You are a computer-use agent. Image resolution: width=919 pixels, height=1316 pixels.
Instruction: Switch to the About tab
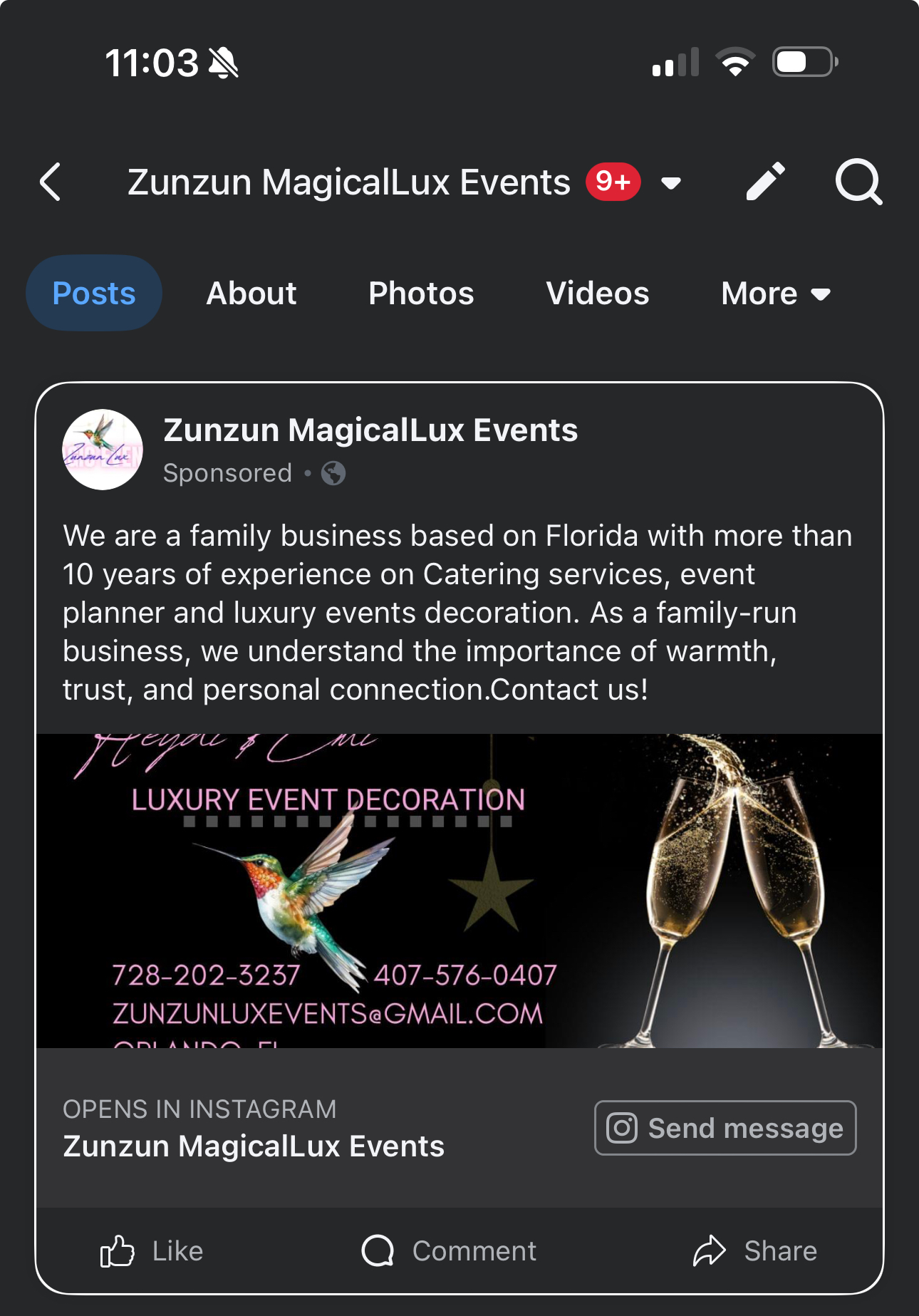pyautogui.click(x=251, y=294)
